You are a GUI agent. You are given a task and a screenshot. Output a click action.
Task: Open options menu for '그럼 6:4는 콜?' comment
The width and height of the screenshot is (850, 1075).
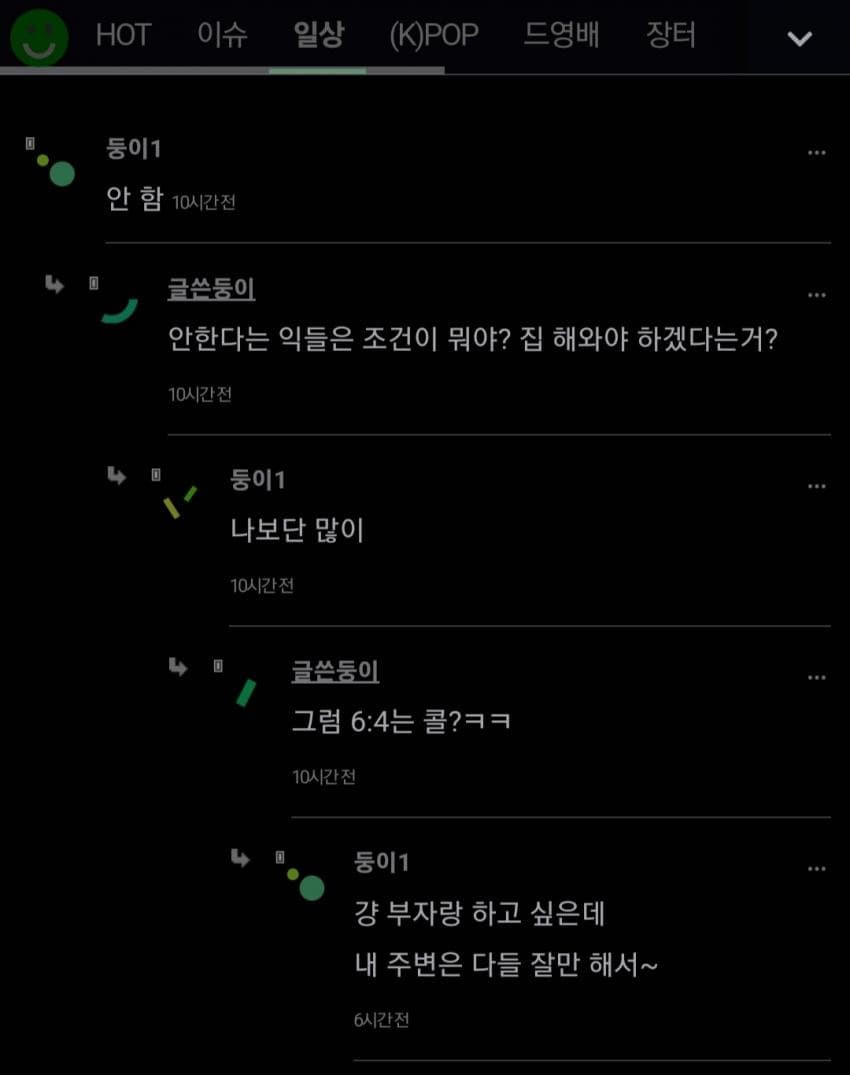[817, 677]
